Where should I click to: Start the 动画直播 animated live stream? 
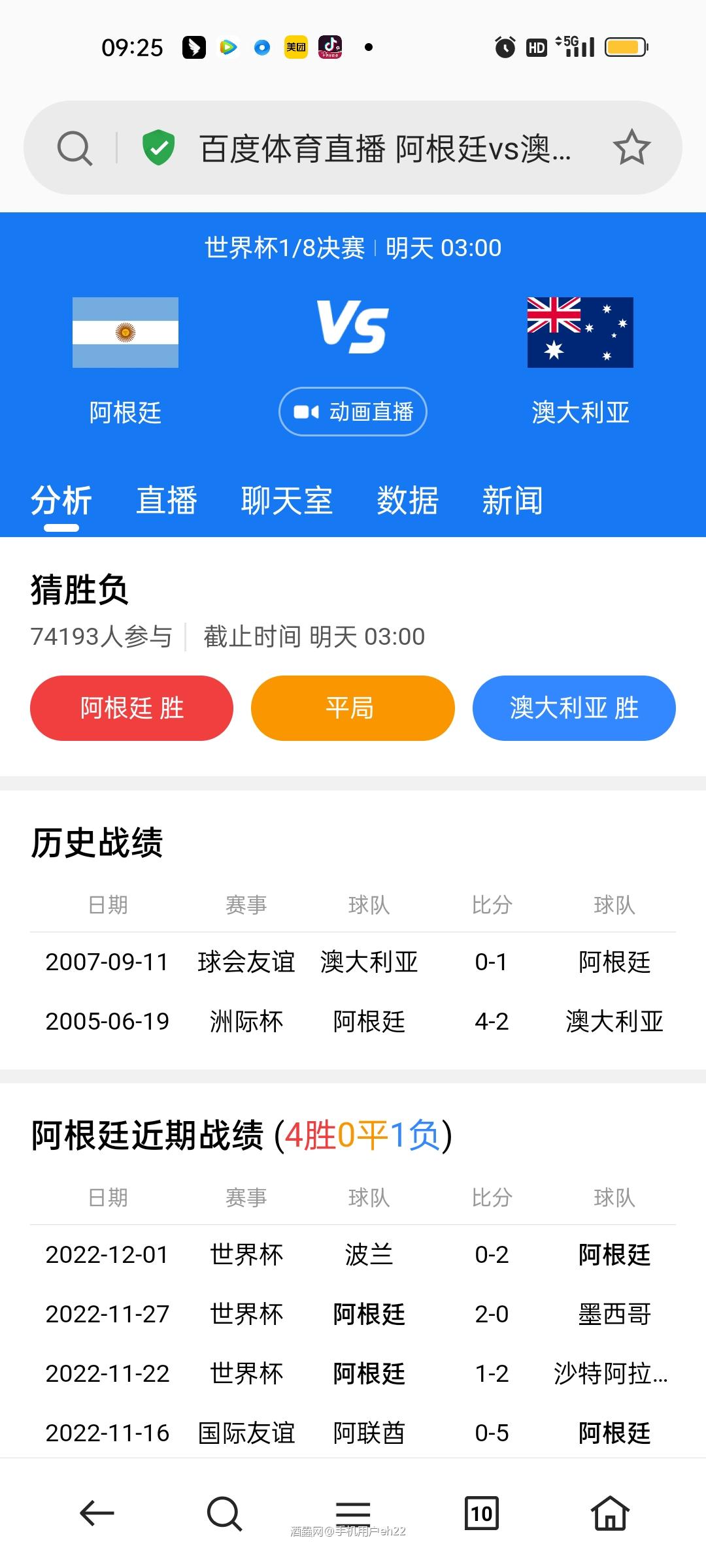click(x=353, y=412)
